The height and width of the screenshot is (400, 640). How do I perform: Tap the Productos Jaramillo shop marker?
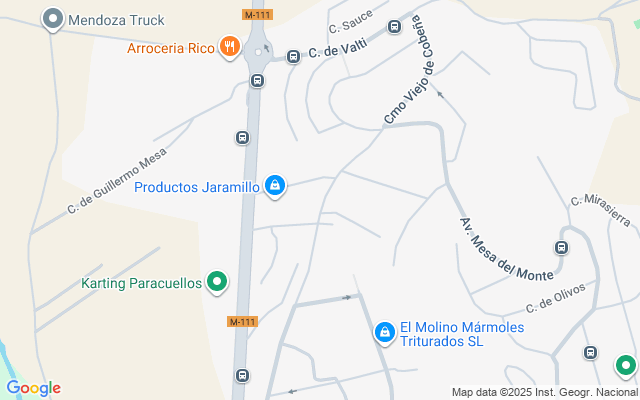coord(275,185)
